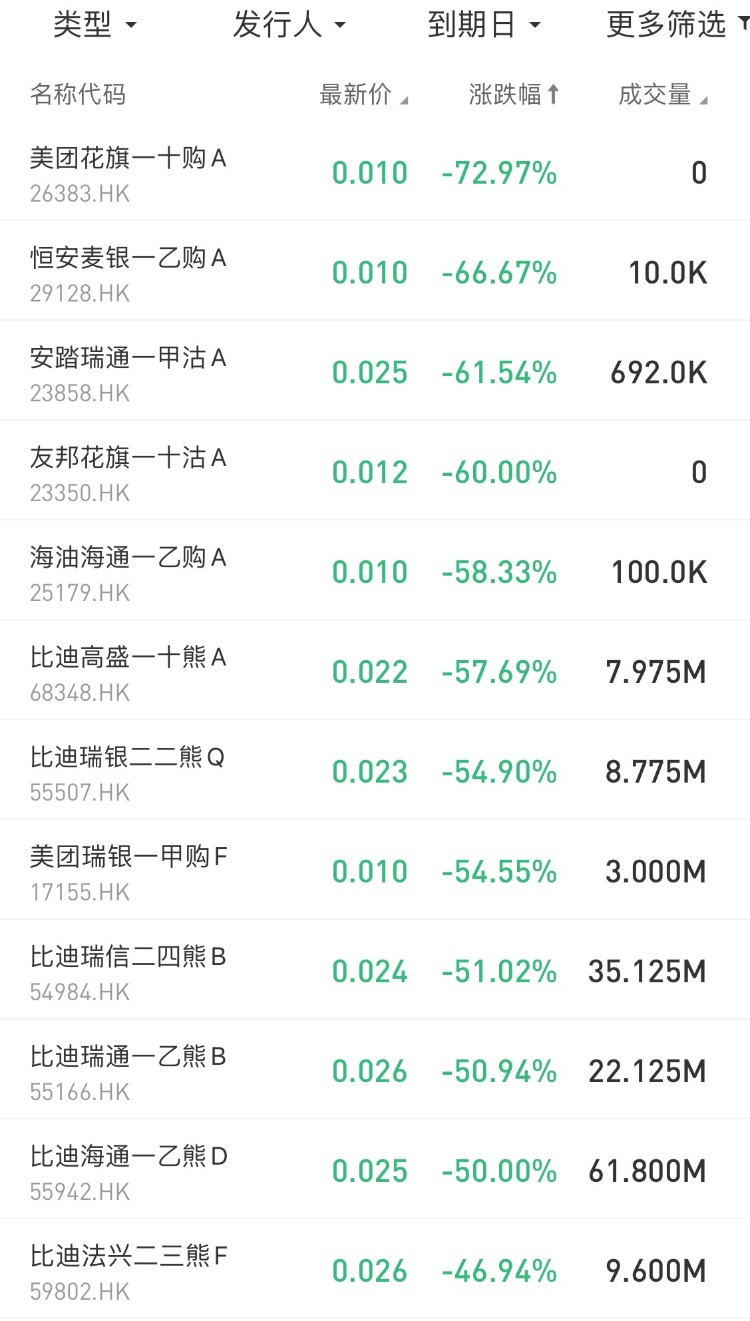Sort the list by 最新价
The image size is (750, 1321).
point(364,95)
